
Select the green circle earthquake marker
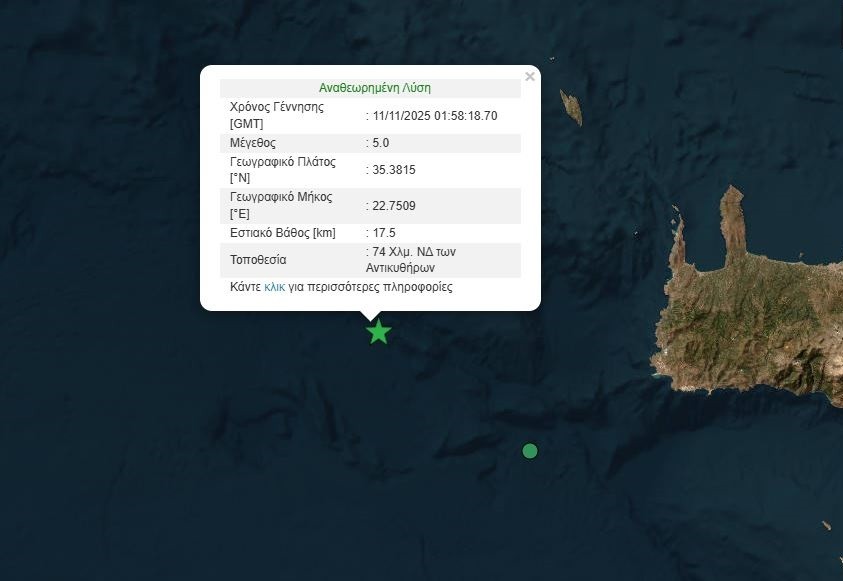[x=530, y=451]
